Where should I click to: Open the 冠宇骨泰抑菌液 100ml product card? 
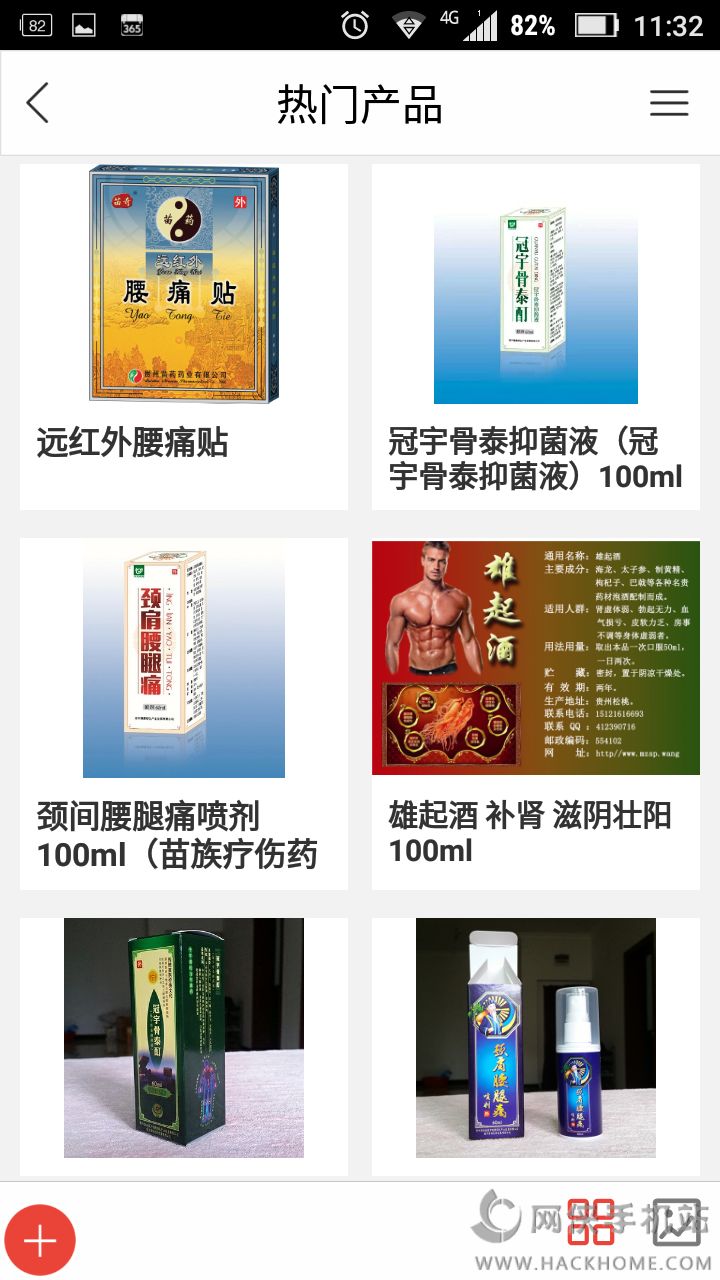536,336
